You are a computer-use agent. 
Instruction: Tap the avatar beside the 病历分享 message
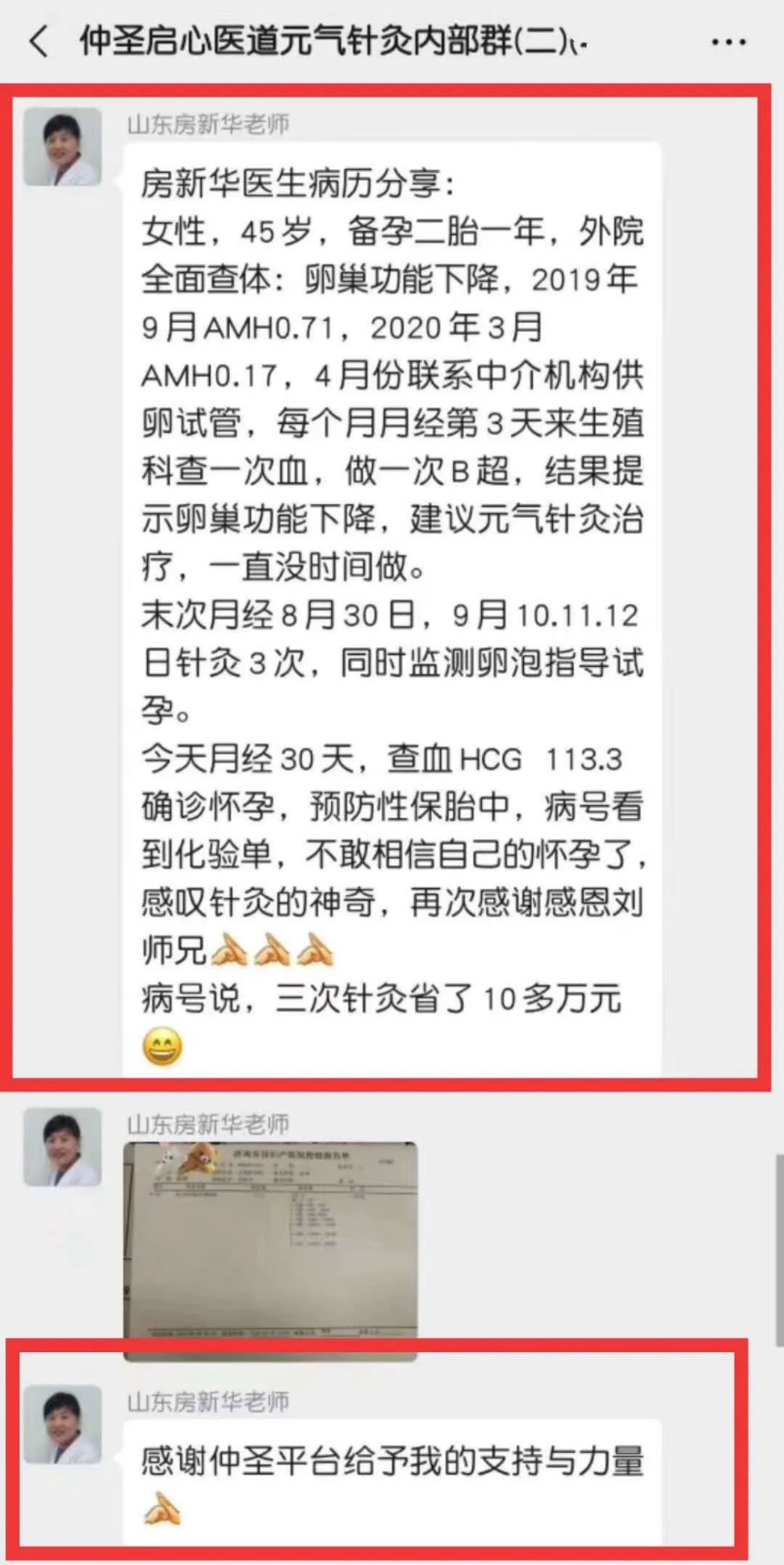click(63, 146)
